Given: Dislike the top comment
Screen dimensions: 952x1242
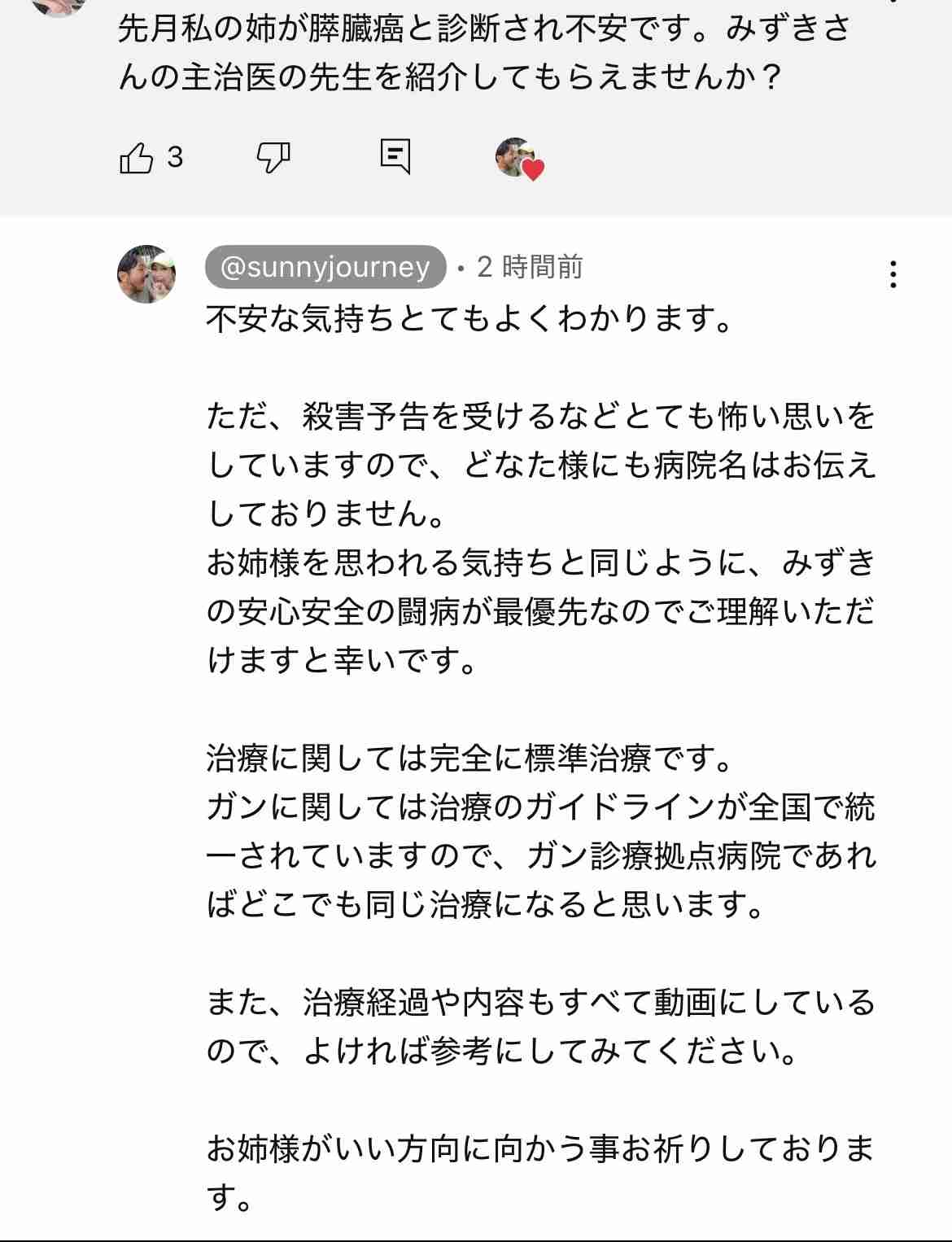Looking at the screenshot, I should pos(273,157).
